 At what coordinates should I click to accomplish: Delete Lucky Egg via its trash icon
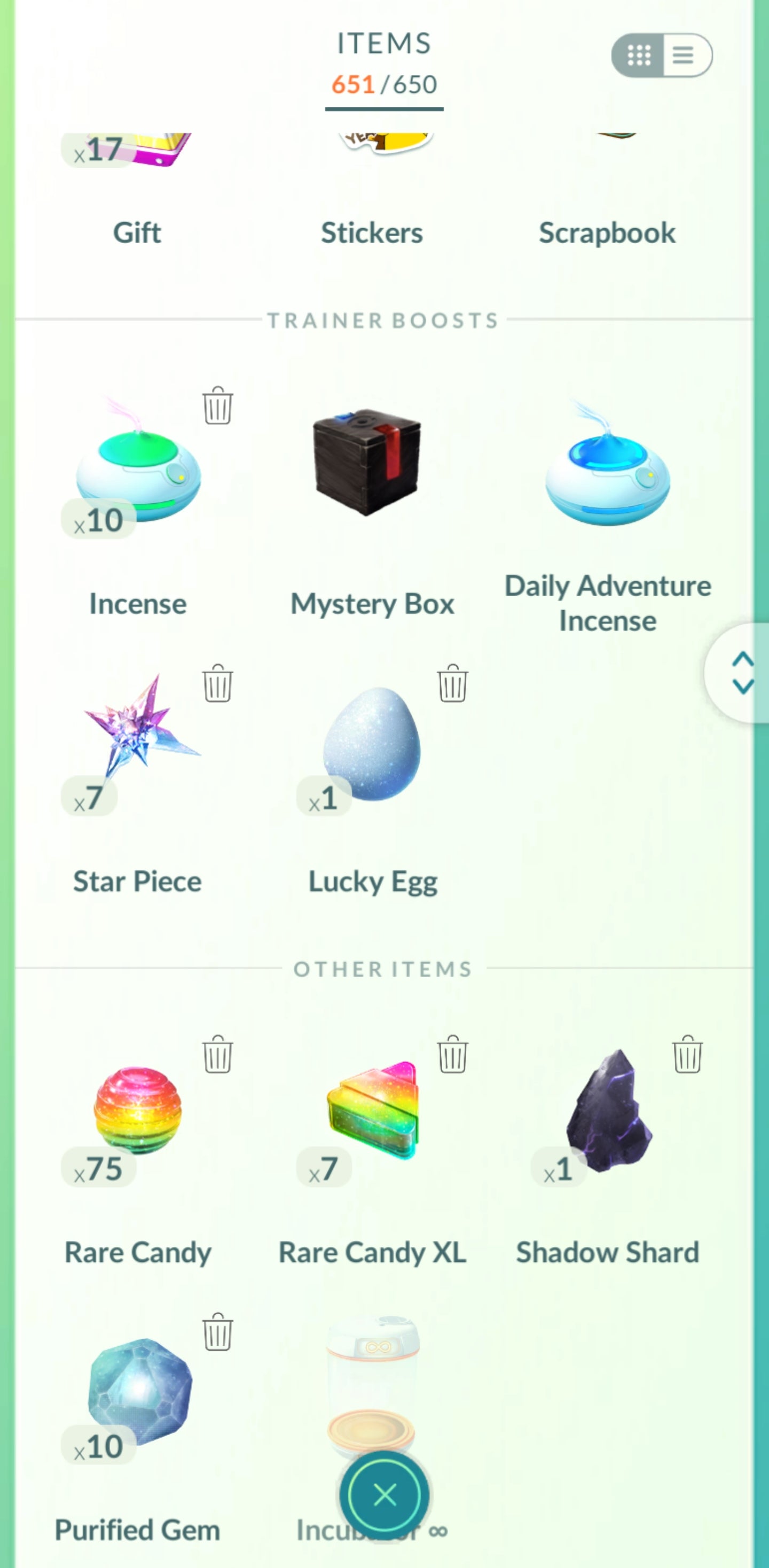click(x=452, y=684)
